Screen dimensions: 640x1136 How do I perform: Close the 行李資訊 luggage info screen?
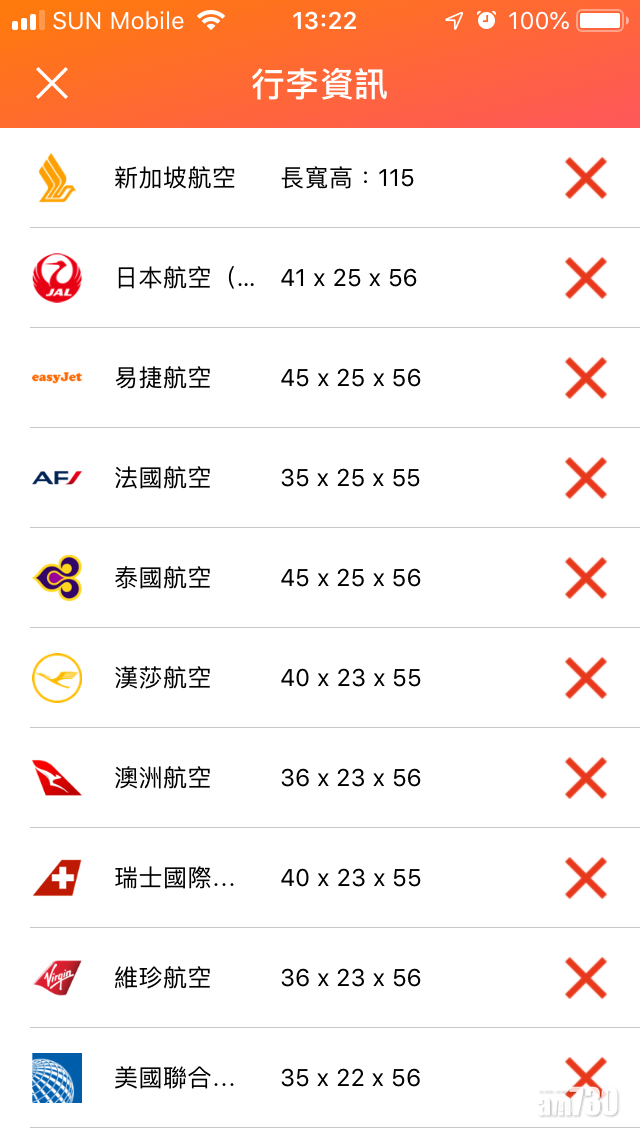[x=52, y=84]
